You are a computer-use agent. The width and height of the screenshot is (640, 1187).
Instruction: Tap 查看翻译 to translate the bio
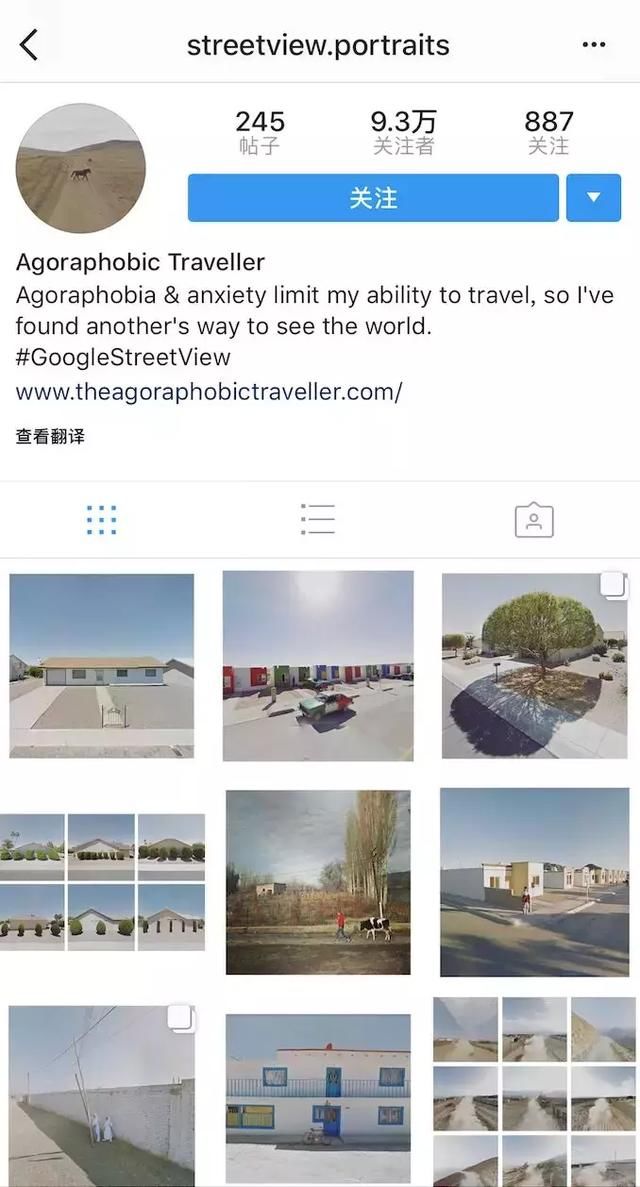(50, 436)
